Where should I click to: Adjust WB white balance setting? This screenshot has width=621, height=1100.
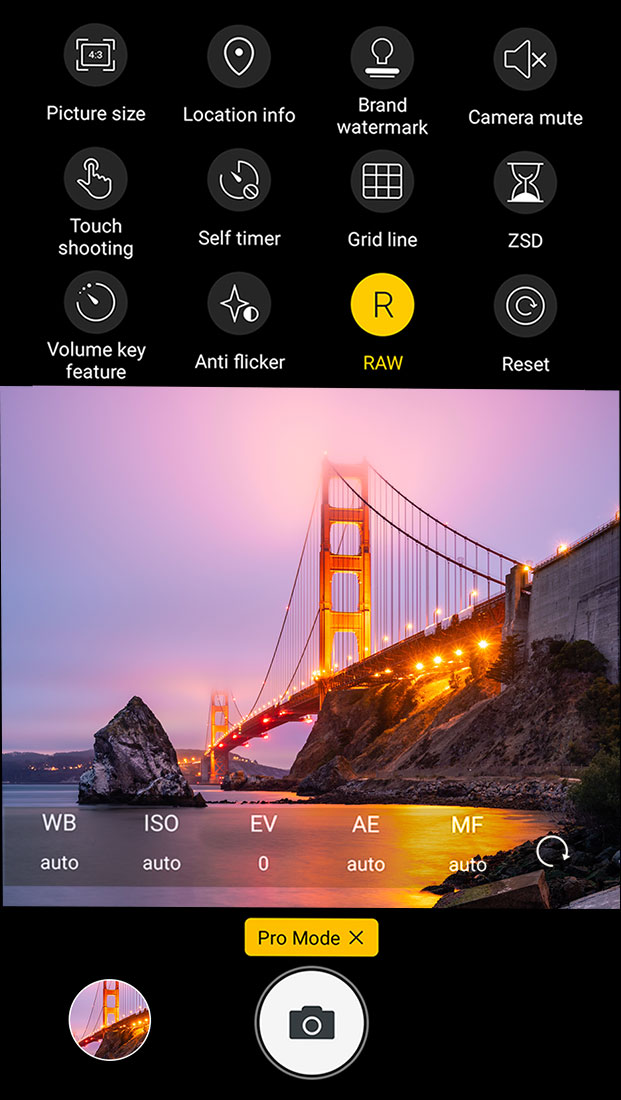point(59,842)
